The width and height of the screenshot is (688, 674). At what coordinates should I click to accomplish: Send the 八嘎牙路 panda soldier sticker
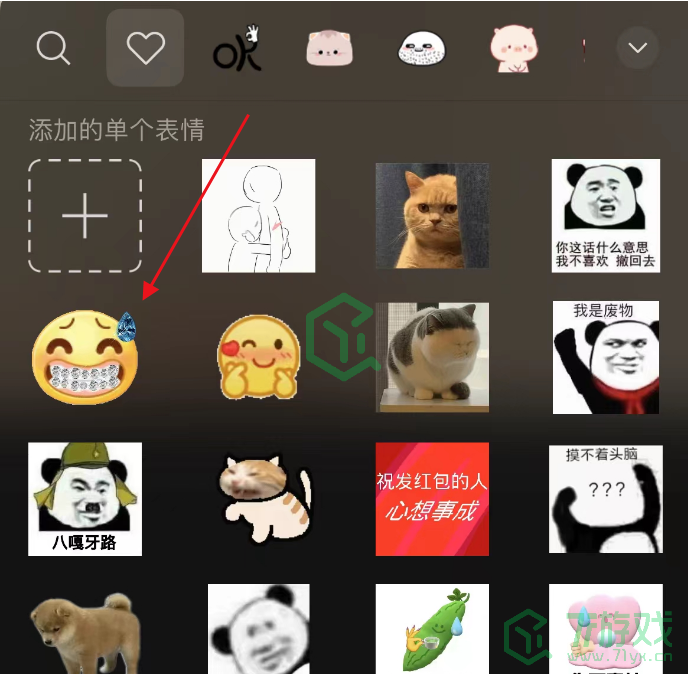pyautogui.click(x=85, y=499)
